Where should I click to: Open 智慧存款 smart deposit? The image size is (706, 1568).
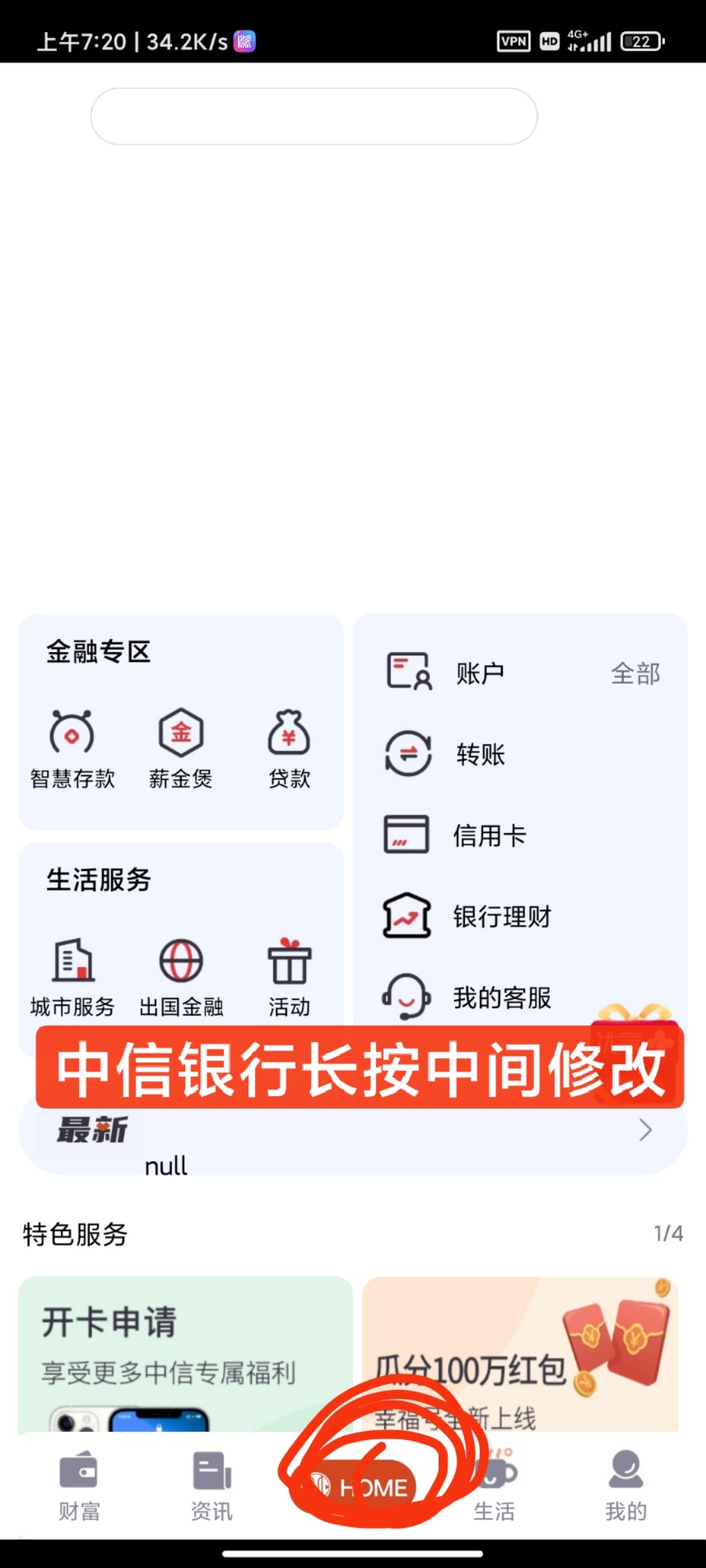click(x=72, y=749)
